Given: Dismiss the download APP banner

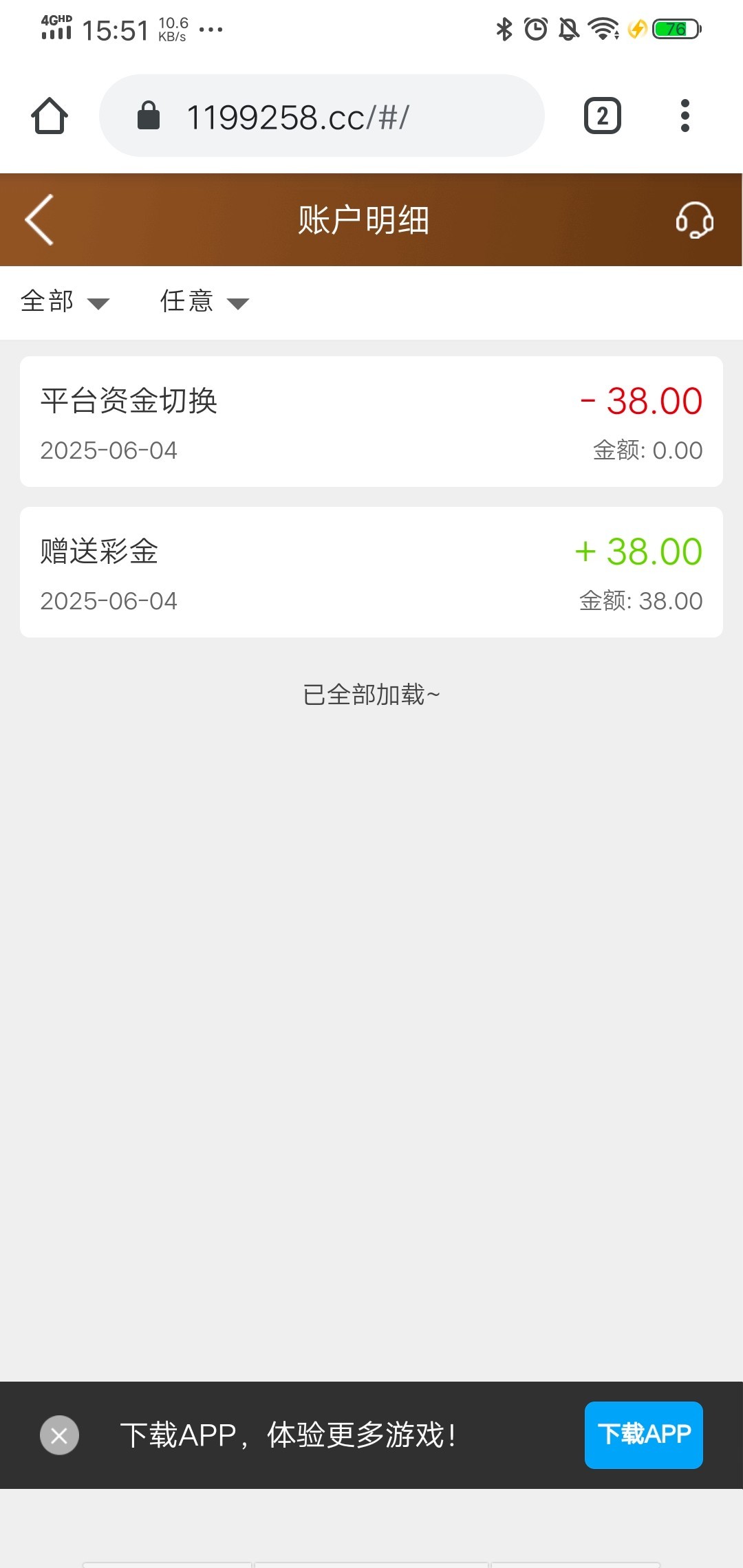Looking at the screenshot, I should (x=59, y=1435).
